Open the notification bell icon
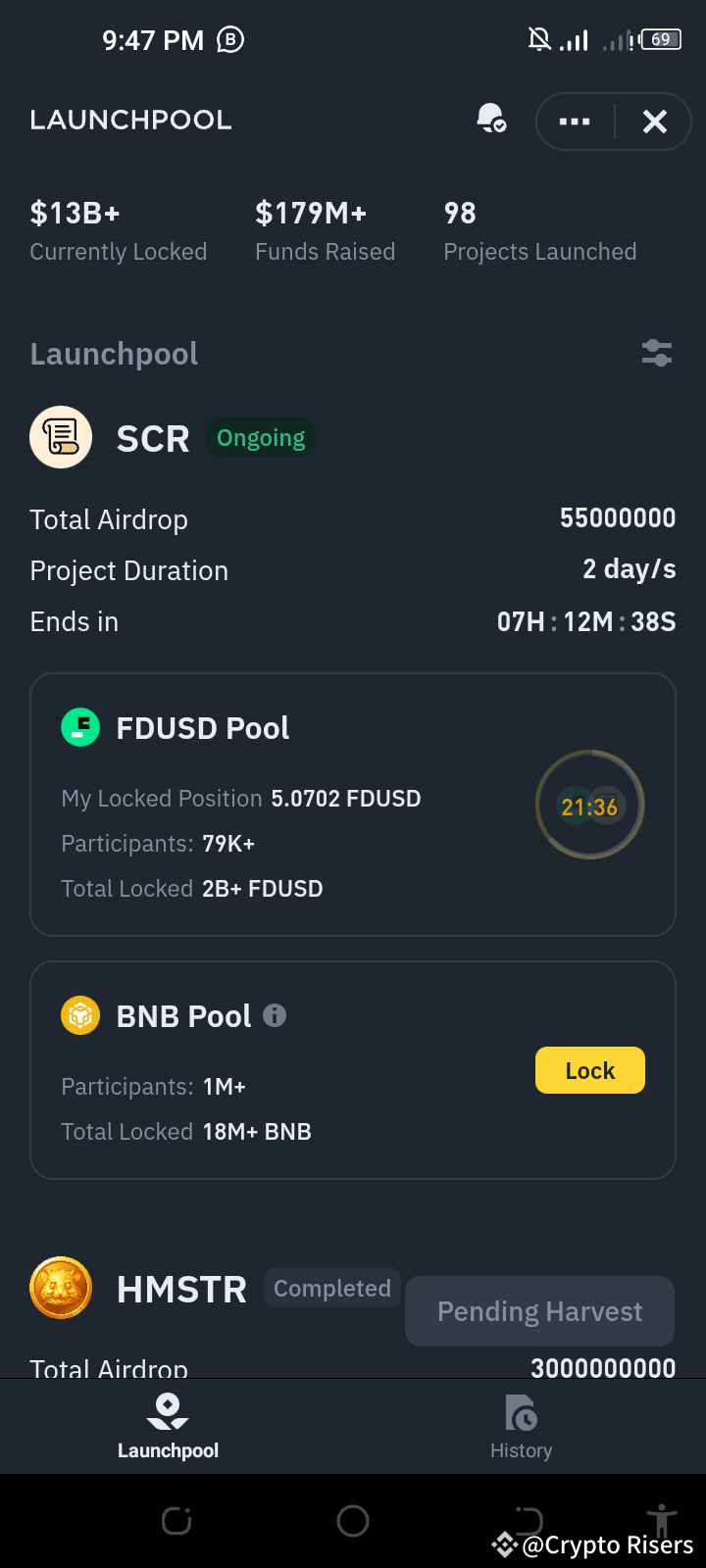Viewport: 706px width, 1568px height. [490, 120]
